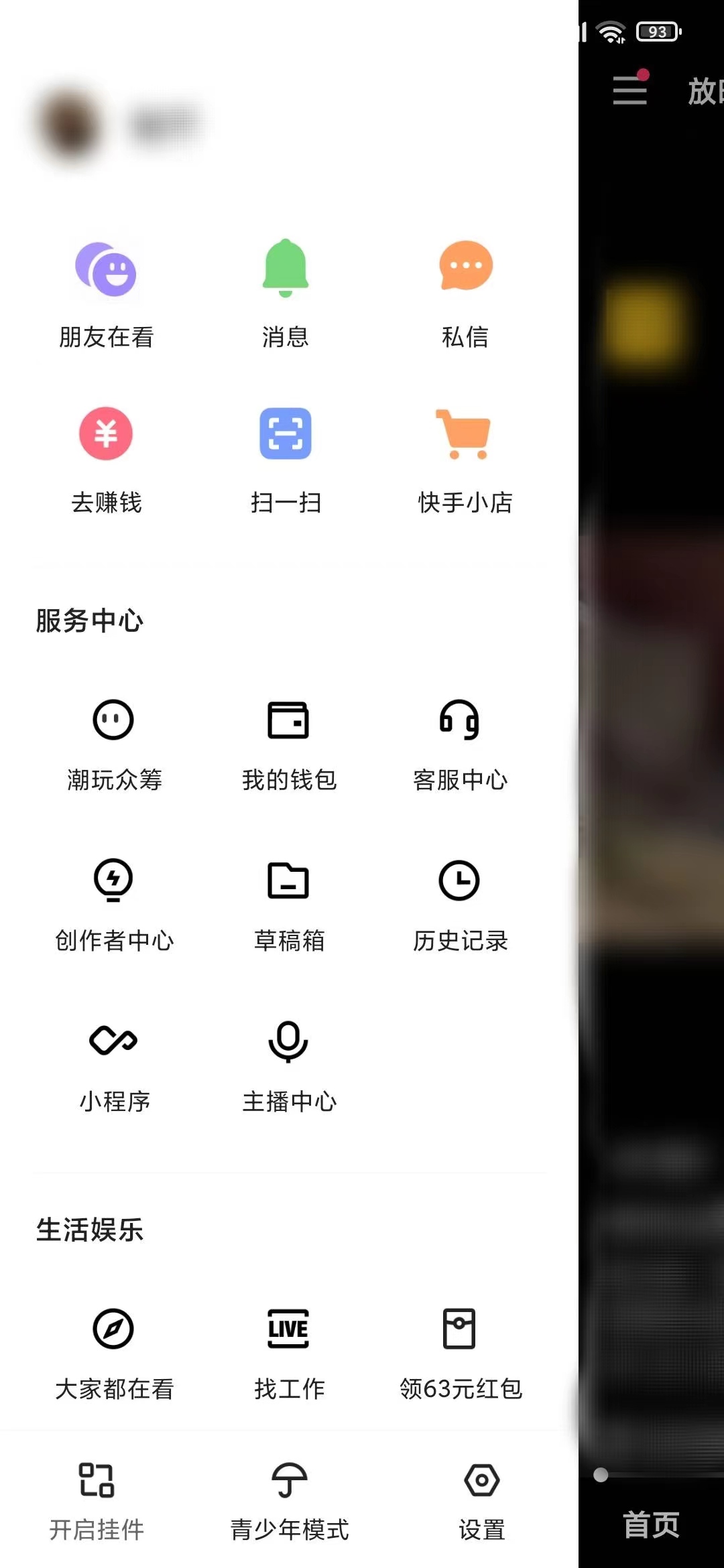Switch to the 首页 tab

coord(651,1524)
